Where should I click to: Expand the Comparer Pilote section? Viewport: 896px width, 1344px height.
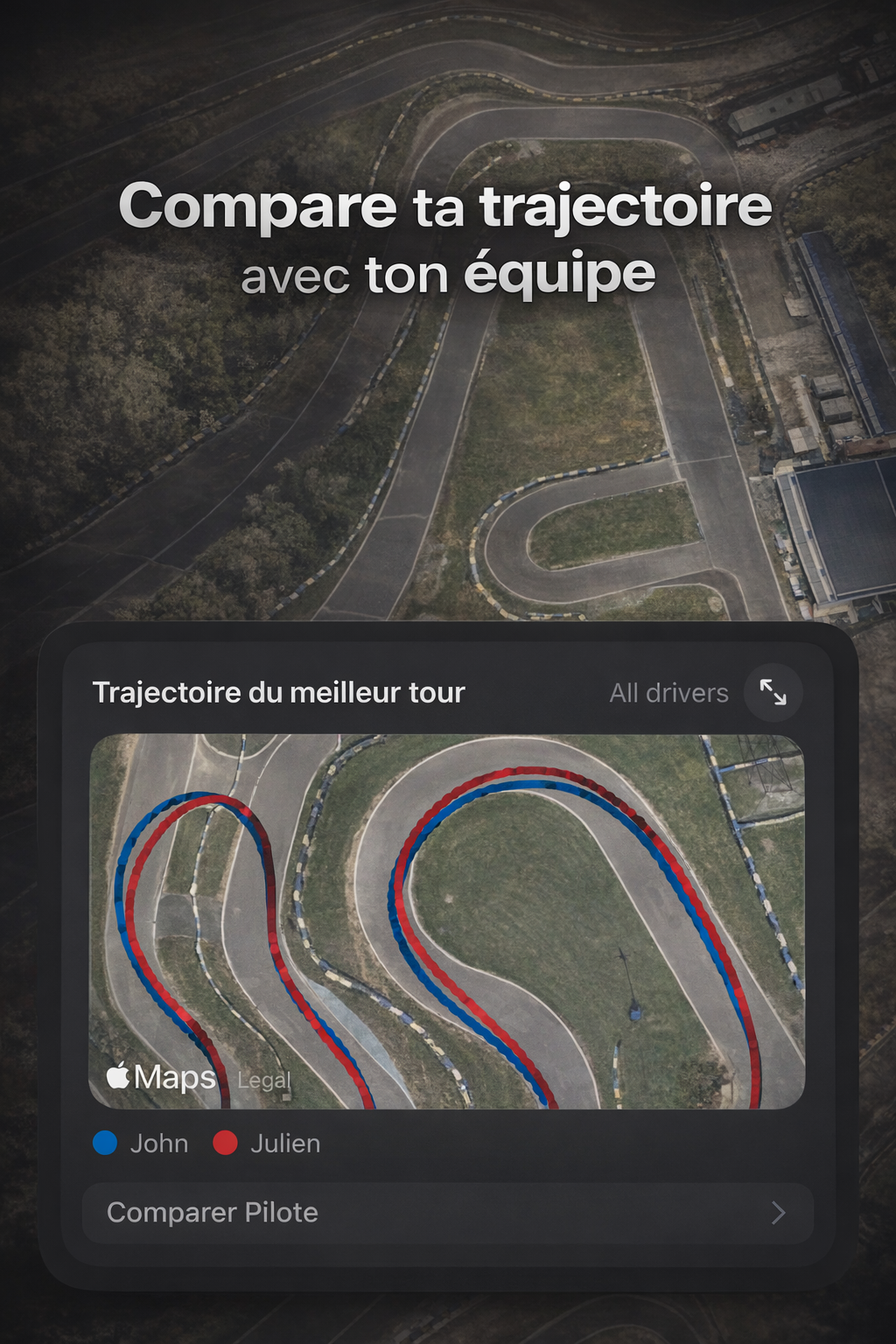pos(448,1213)
